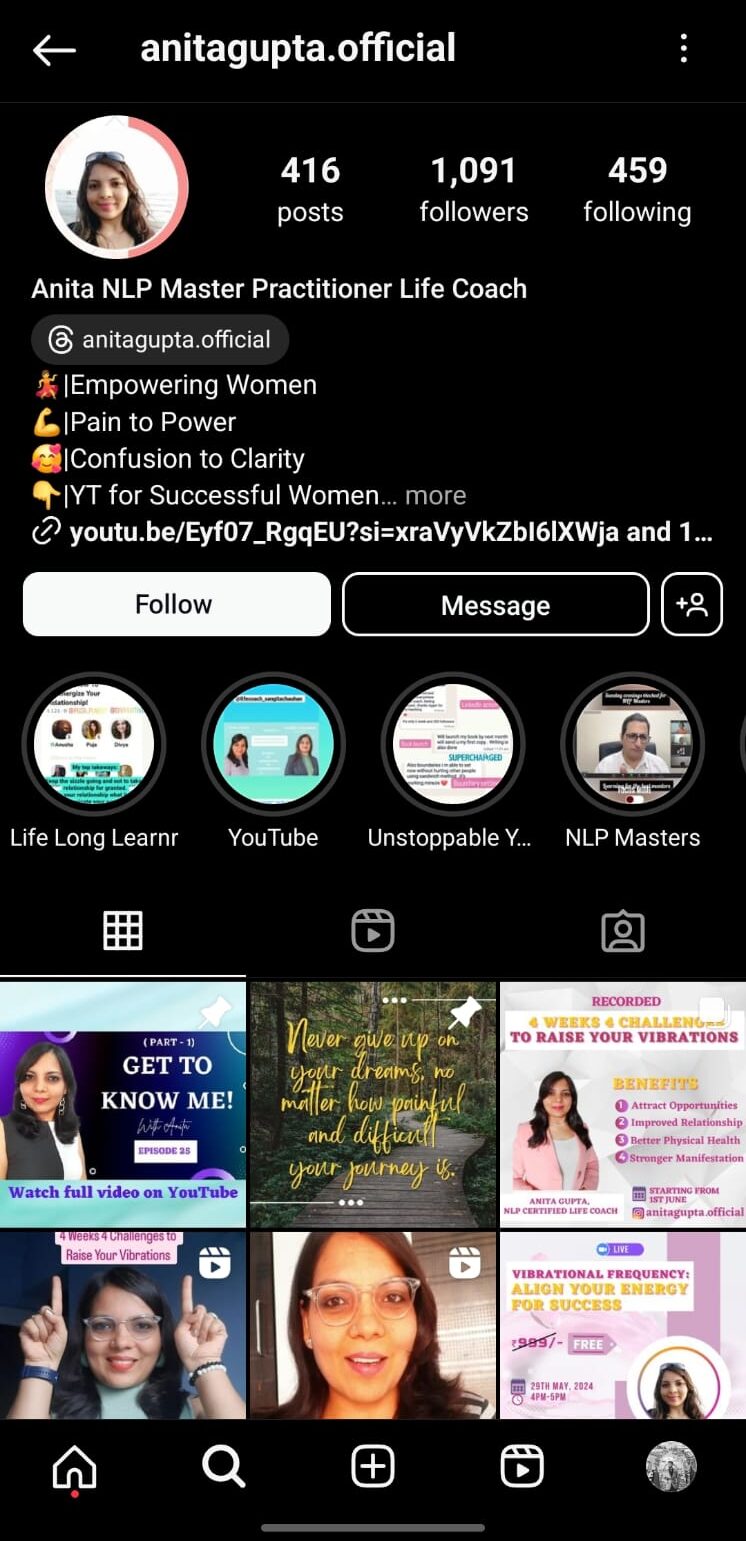Open the followers list

pos(473,188)
